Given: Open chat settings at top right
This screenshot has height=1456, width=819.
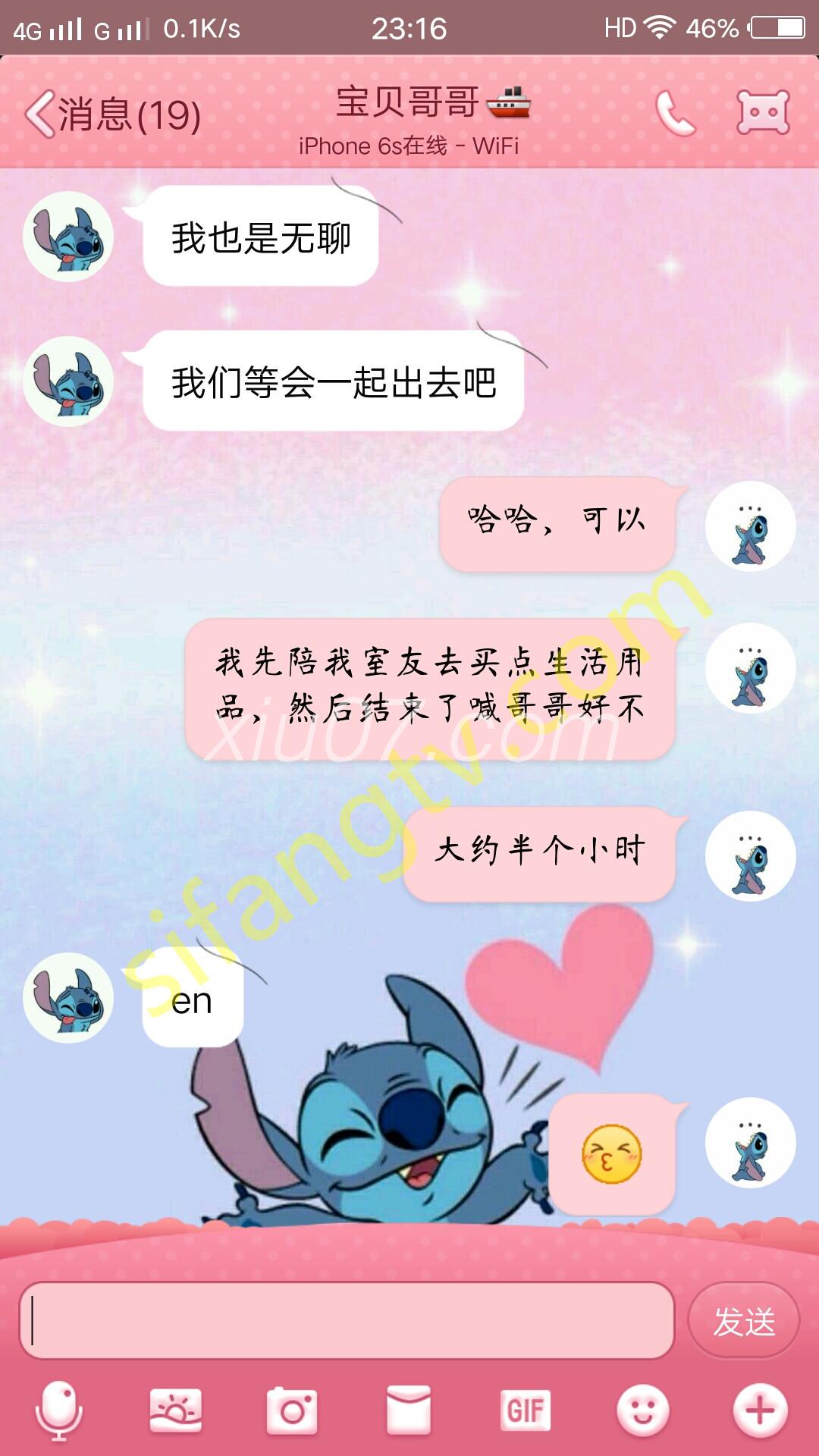Looking at the screenshot, I should (763, 114).
